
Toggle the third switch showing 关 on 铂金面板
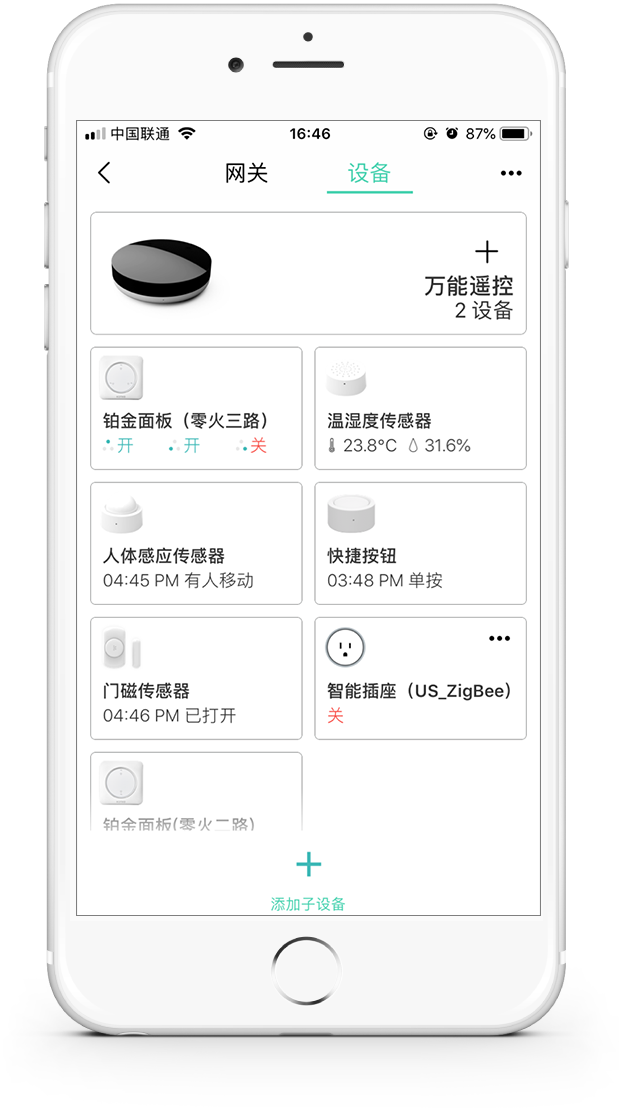[253, 446]
